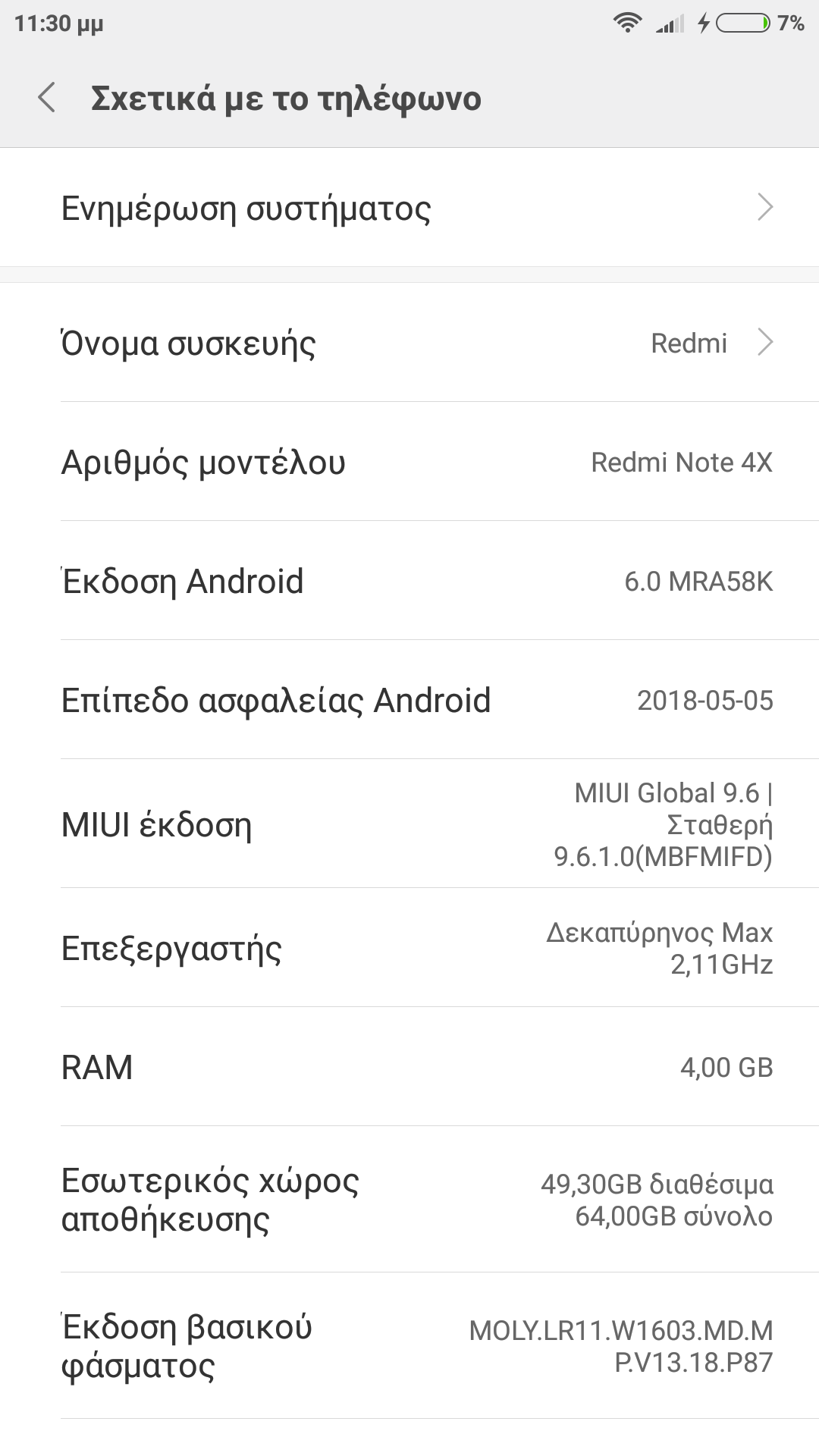The width and height of the screenshot is (819, 1456).
Task: Go back from Σχετικά με το τηλέφωνο
Action: [x=47, y=99]
